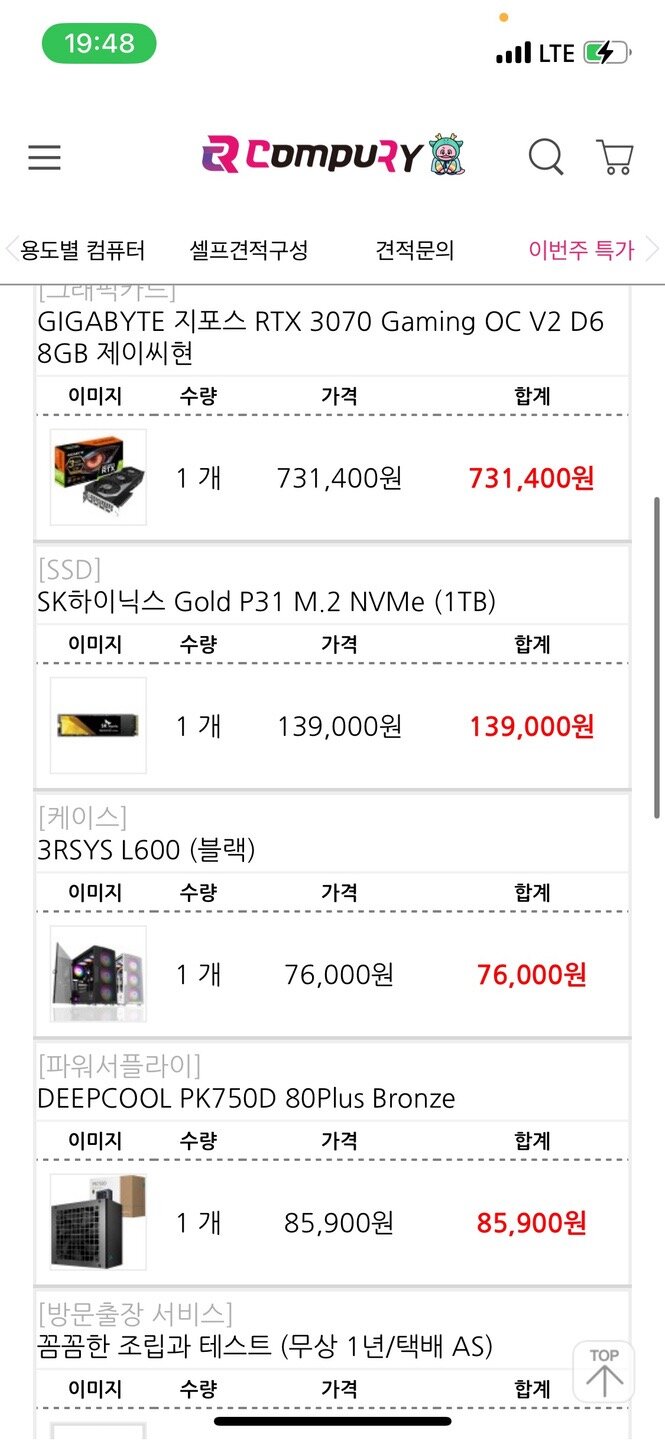The width and height of the screenshot is (665, 1440).
Task: Open the SK하이닉스 Gold P31 SSD image
Action: click(x=98, y=725)
